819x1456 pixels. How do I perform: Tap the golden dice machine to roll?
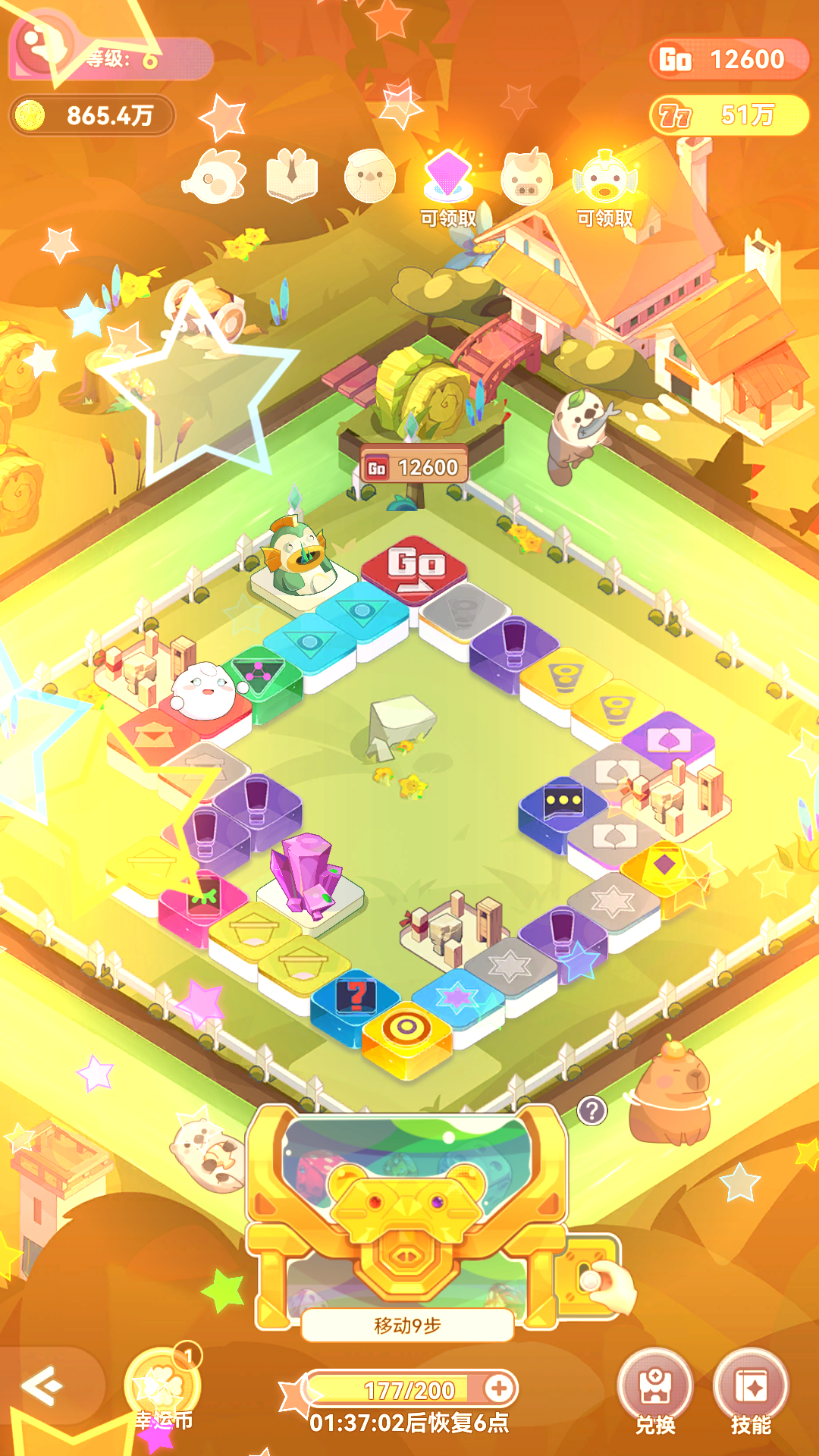click(x=409, y=1213)
